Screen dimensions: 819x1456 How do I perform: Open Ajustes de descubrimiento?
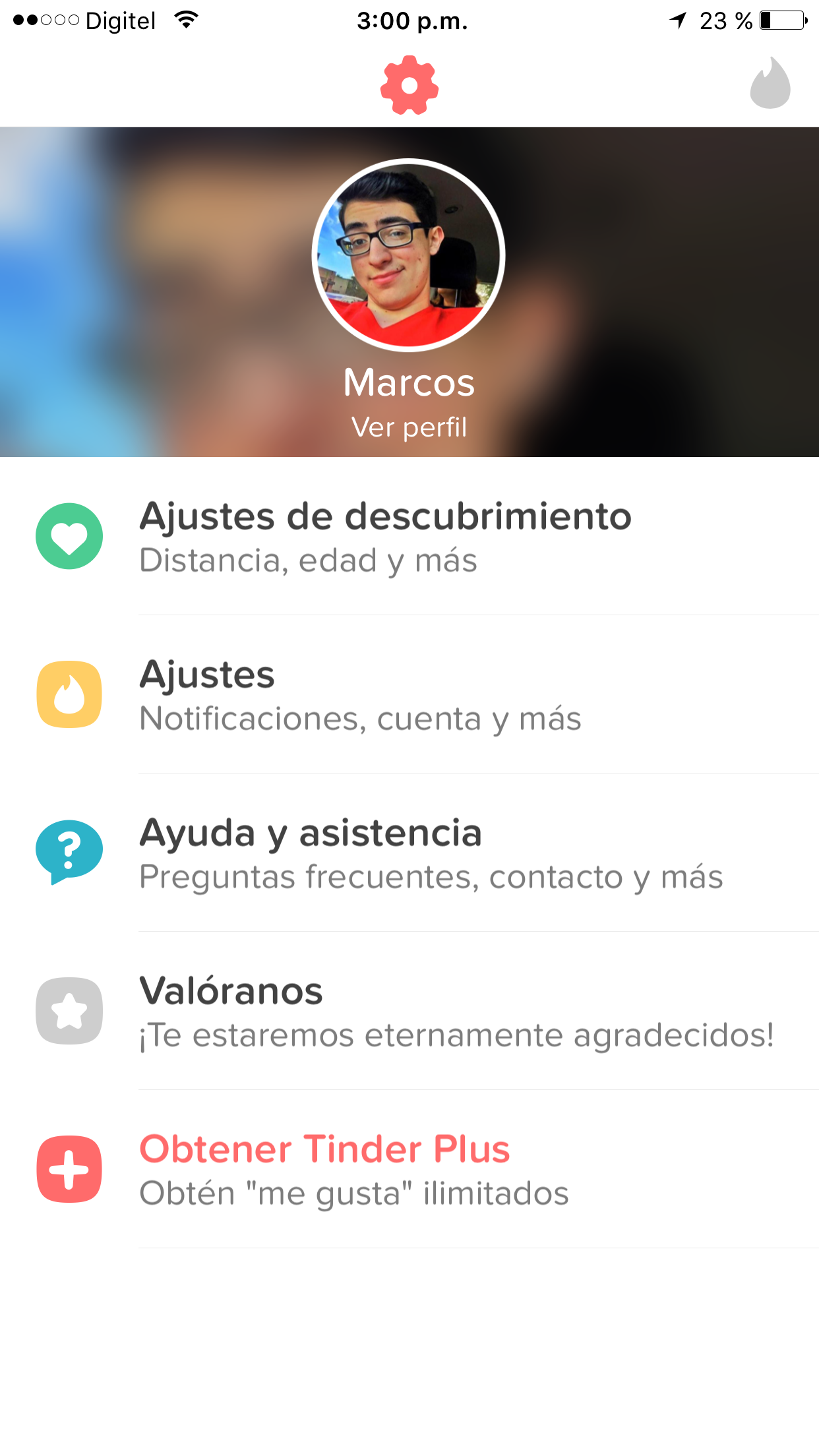click(386, 537)
